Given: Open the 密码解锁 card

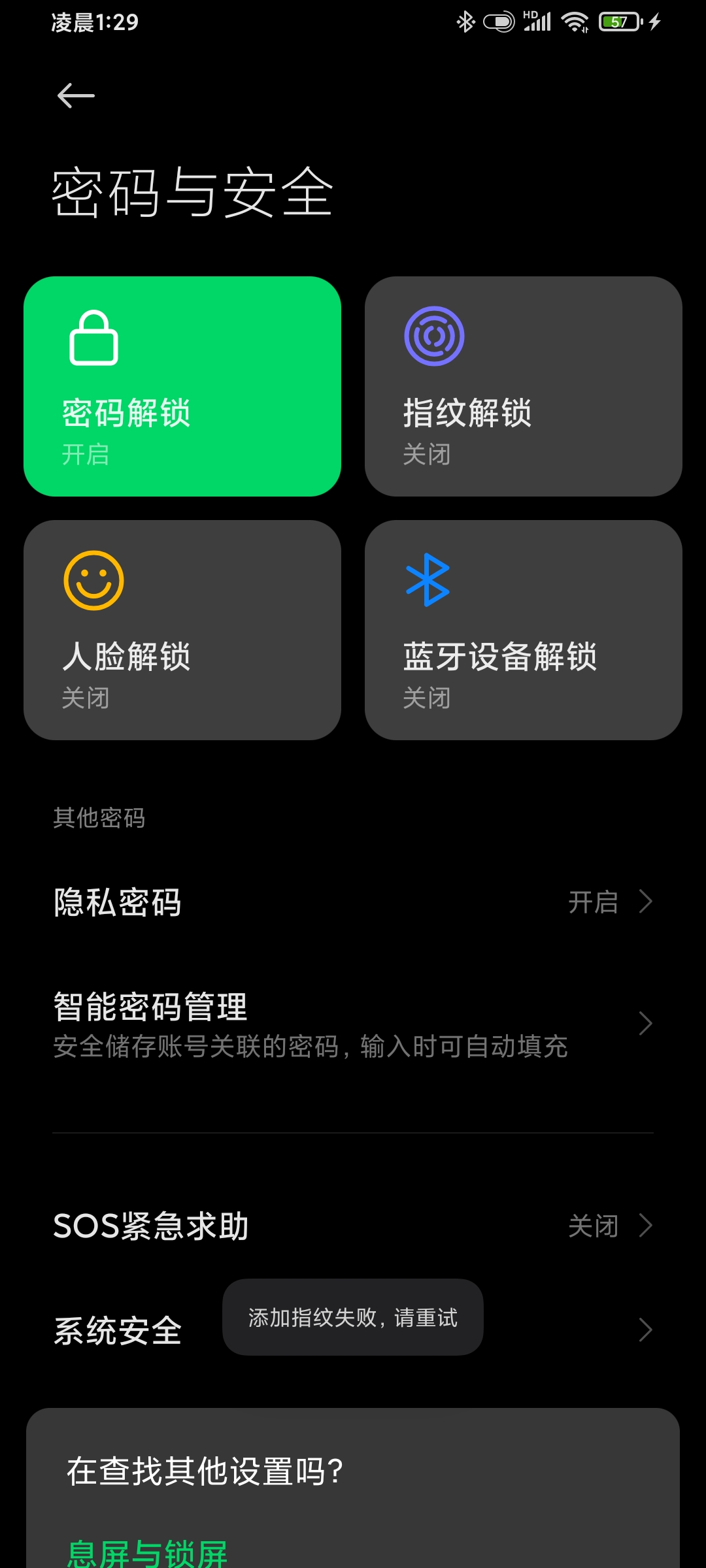Looking at the screenshot, I should 182,386.
